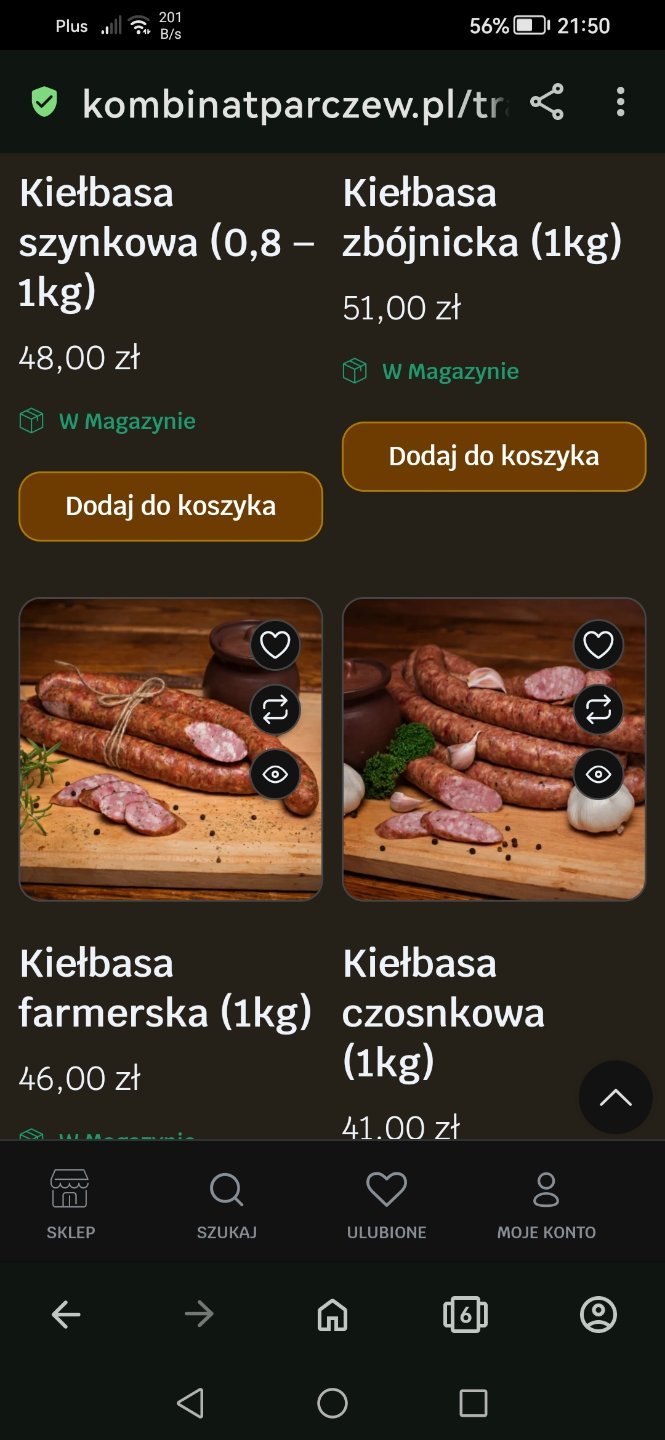Open the Kiełbasa zbójnicka (1kg) title
The height and width of the screenshot is (1440, 665).
pyautogui.click(x=482, y=217)
